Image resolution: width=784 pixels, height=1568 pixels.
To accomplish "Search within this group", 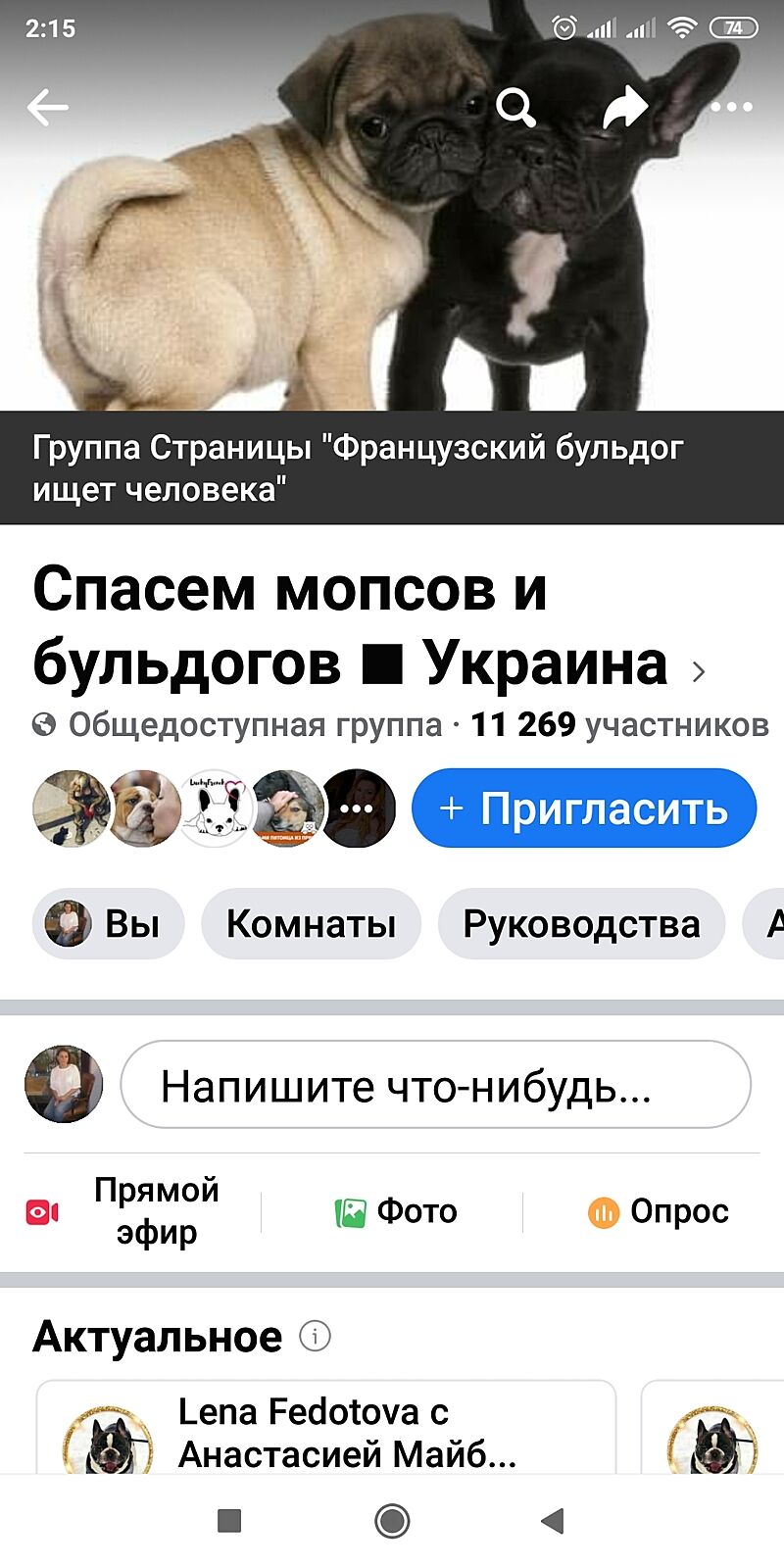I will (514, 107).
